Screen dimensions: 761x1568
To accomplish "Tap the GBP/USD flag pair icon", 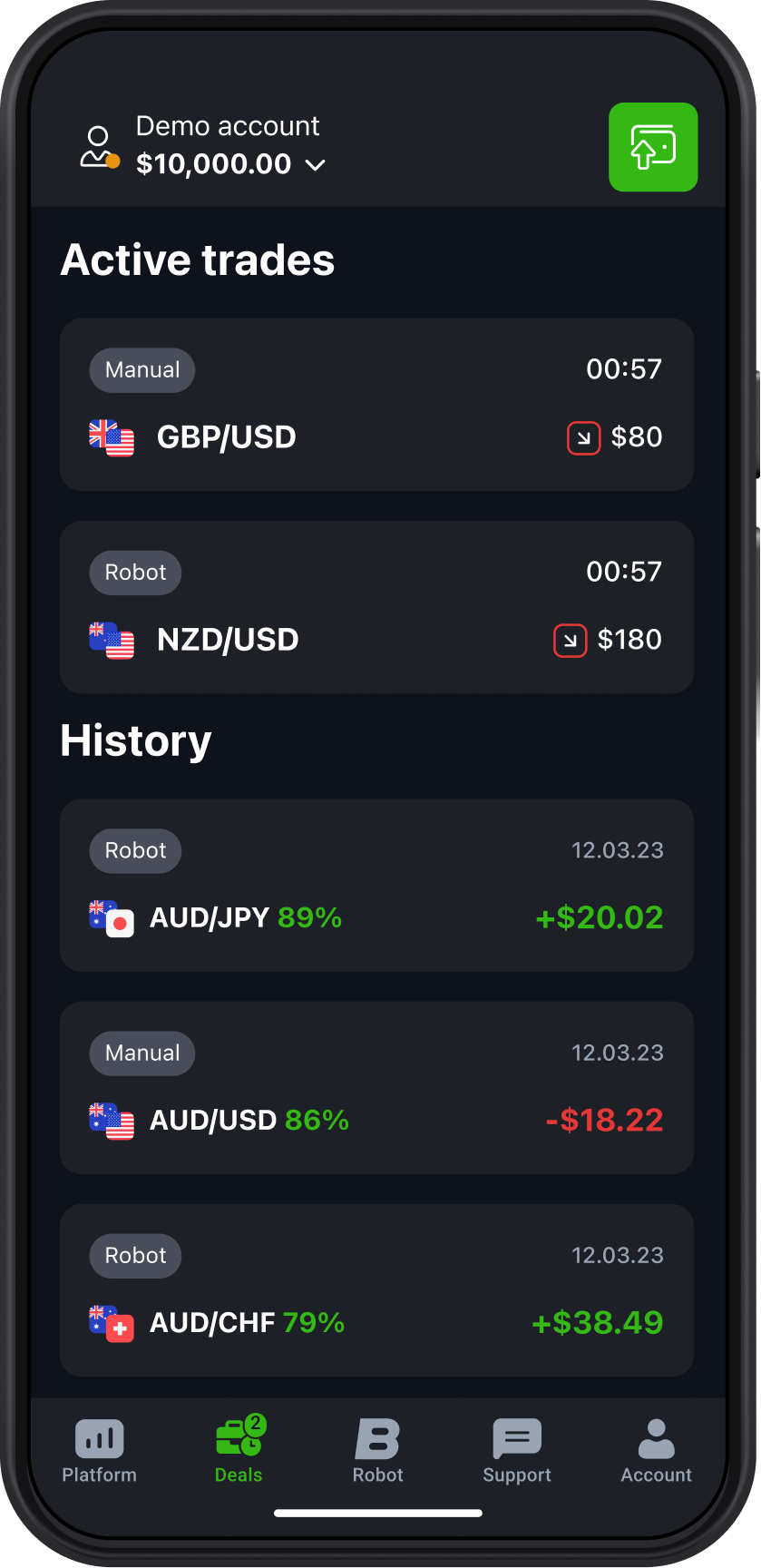I will (111, 437).
